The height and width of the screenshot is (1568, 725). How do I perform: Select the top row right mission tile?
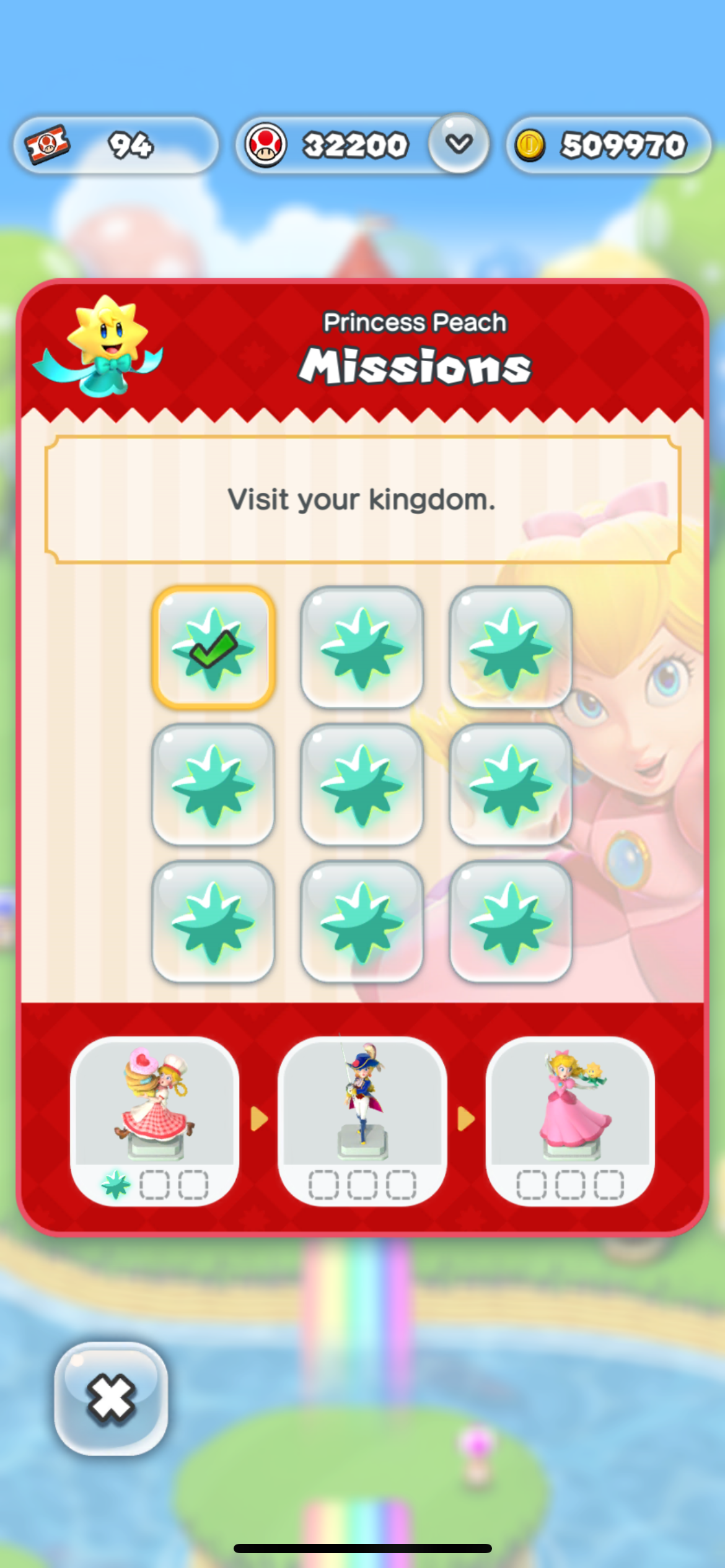[x=510, y=647]
